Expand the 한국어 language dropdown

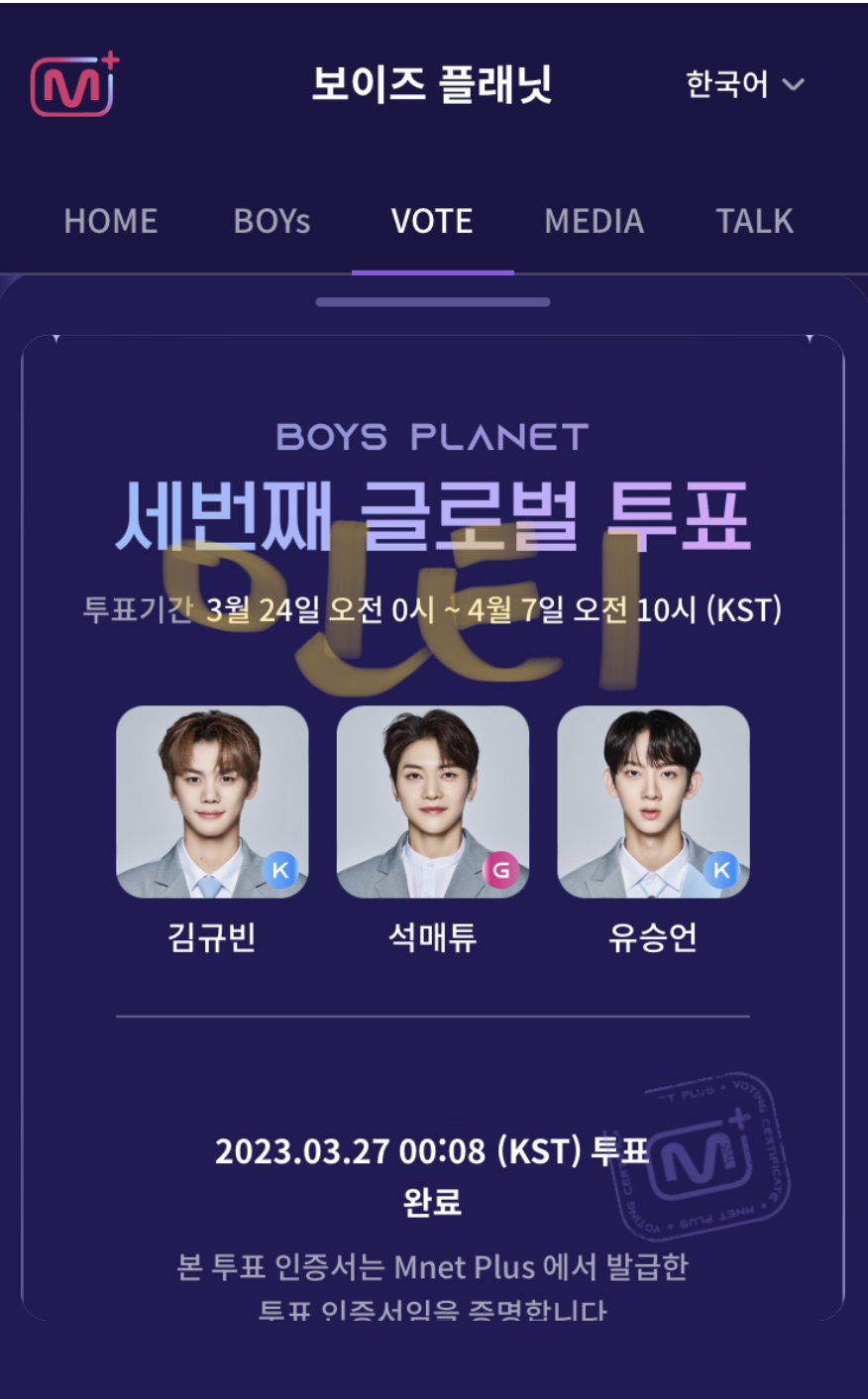coord(745,84)
